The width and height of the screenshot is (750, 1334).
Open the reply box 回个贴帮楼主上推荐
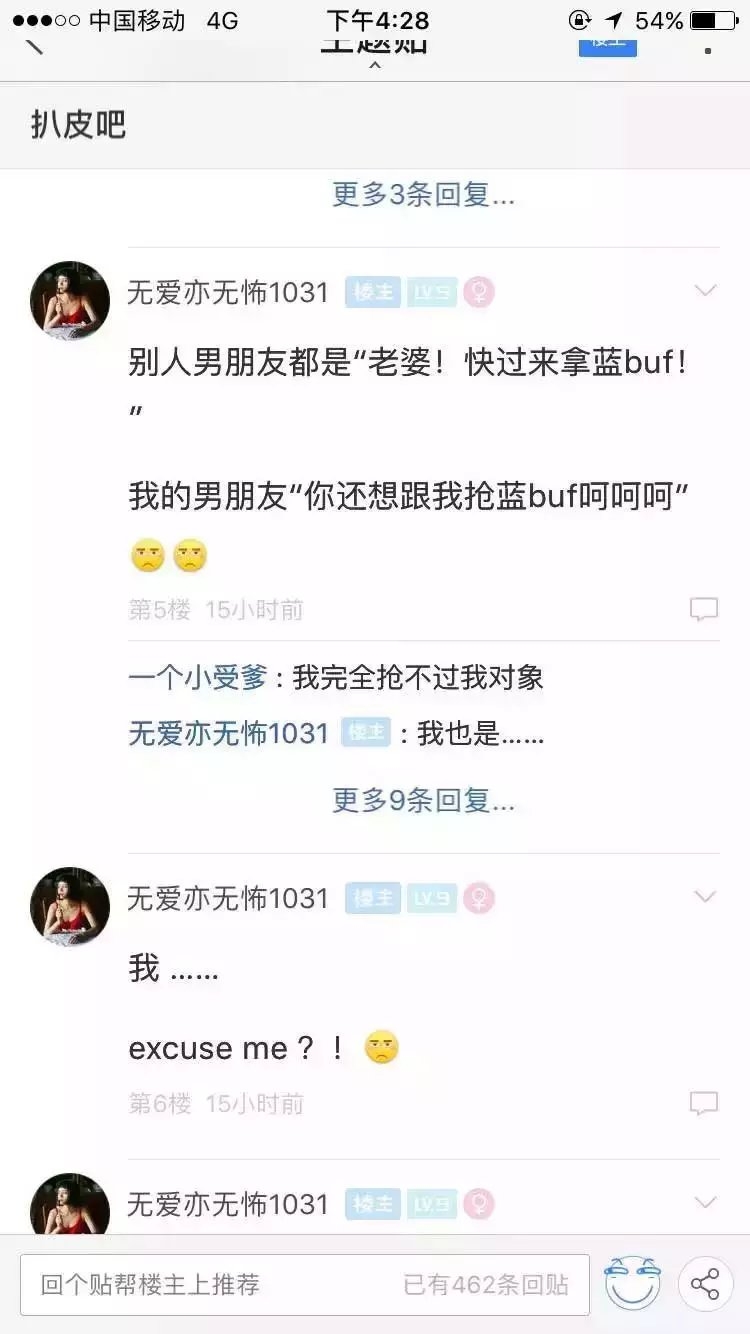point(305,1284)
